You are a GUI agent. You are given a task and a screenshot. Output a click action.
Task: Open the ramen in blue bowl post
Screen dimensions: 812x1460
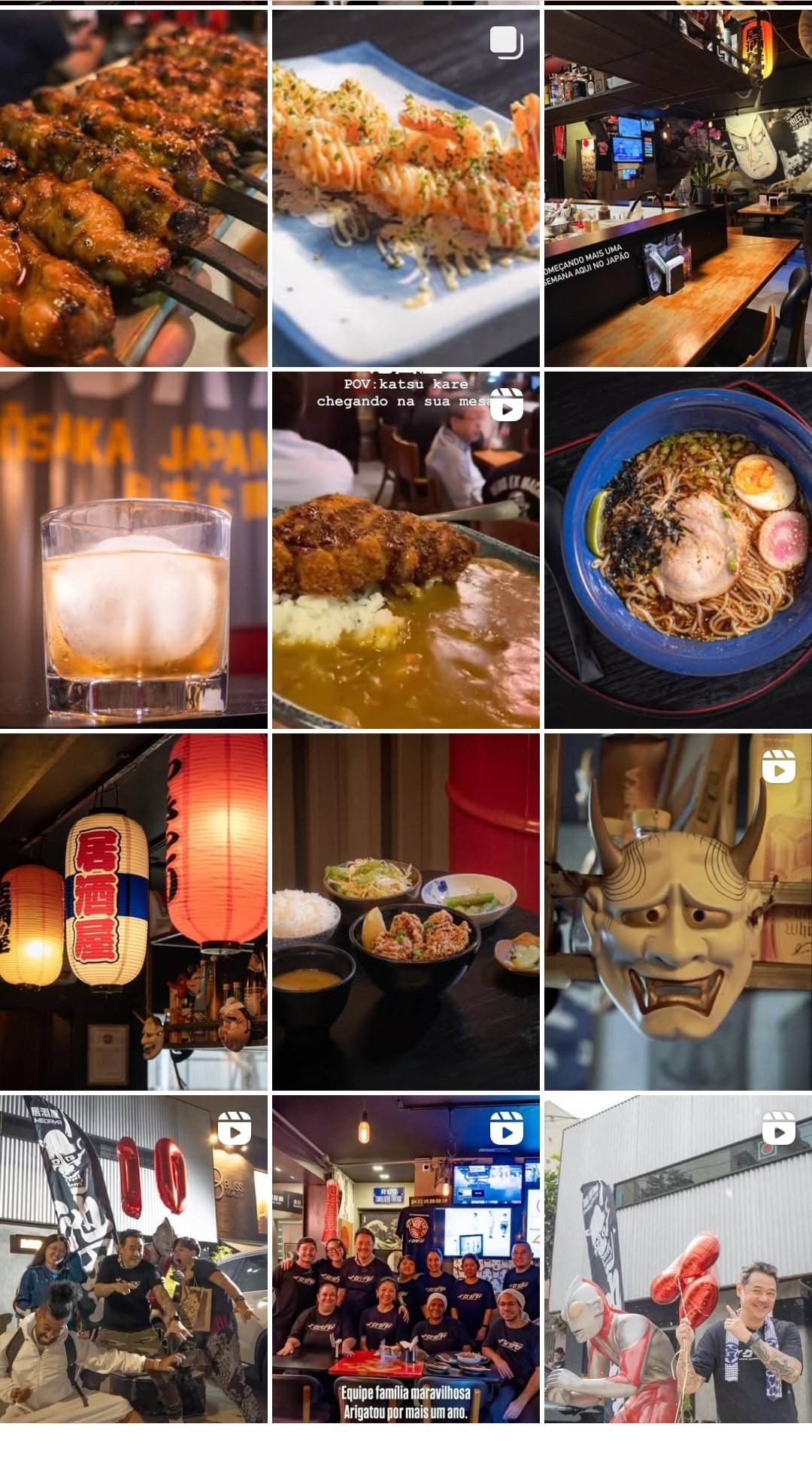(x=677, y=550)
